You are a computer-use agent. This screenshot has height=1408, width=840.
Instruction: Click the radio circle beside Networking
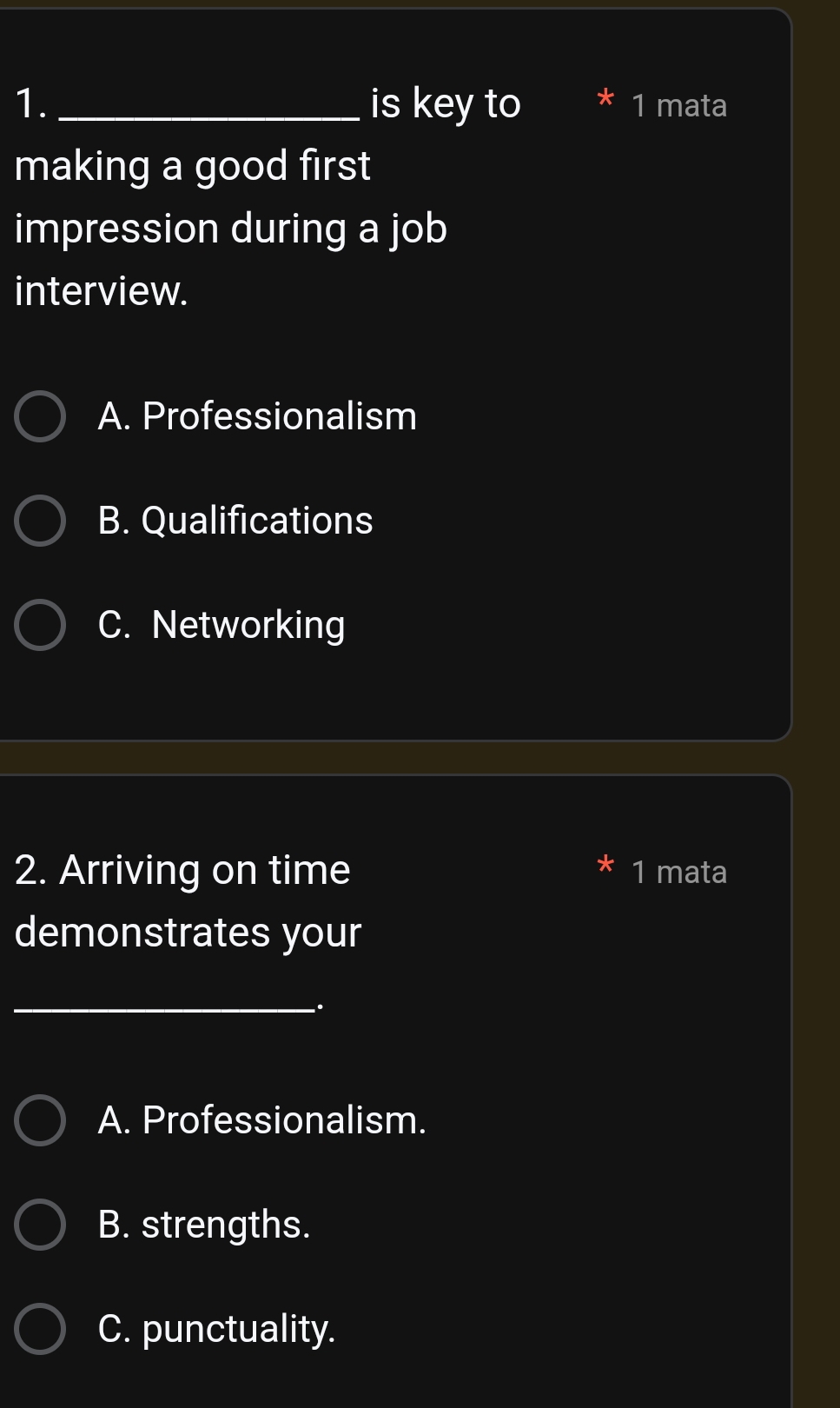click(39, 624)
